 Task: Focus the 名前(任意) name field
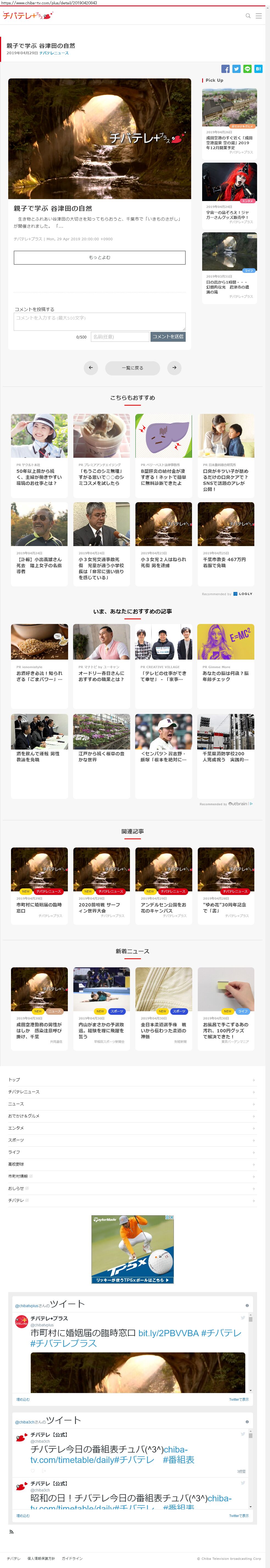tap(119, 337)
